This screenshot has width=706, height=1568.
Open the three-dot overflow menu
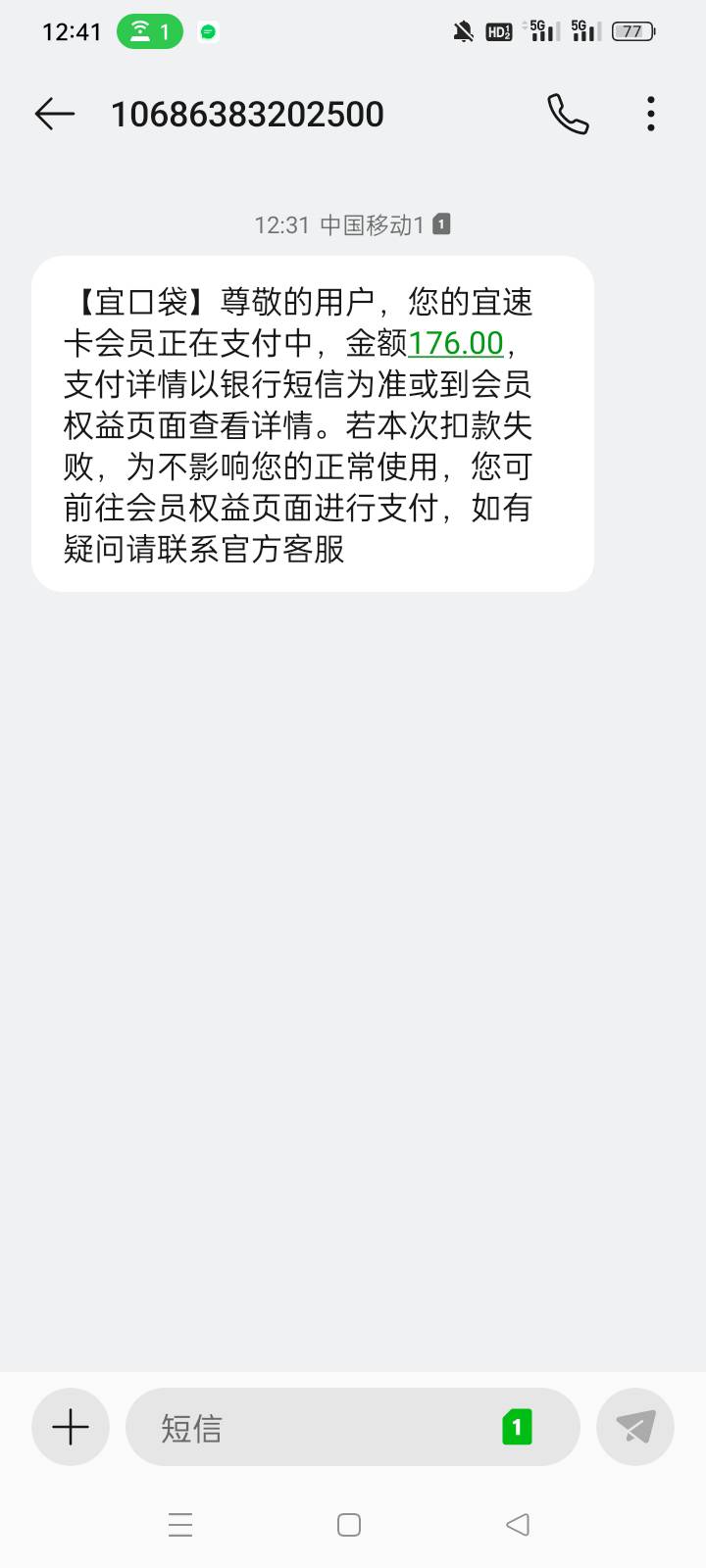651,115
